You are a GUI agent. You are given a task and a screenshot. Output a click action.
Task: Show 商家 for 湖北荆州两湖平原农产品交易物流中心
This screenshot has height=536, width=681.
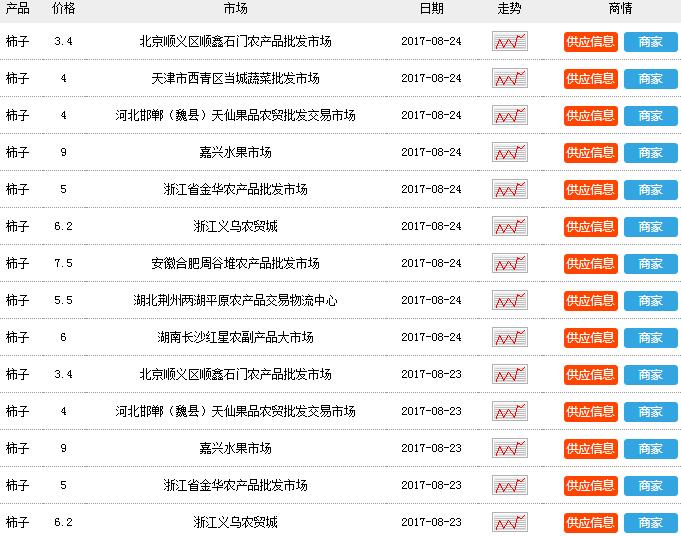650,301
